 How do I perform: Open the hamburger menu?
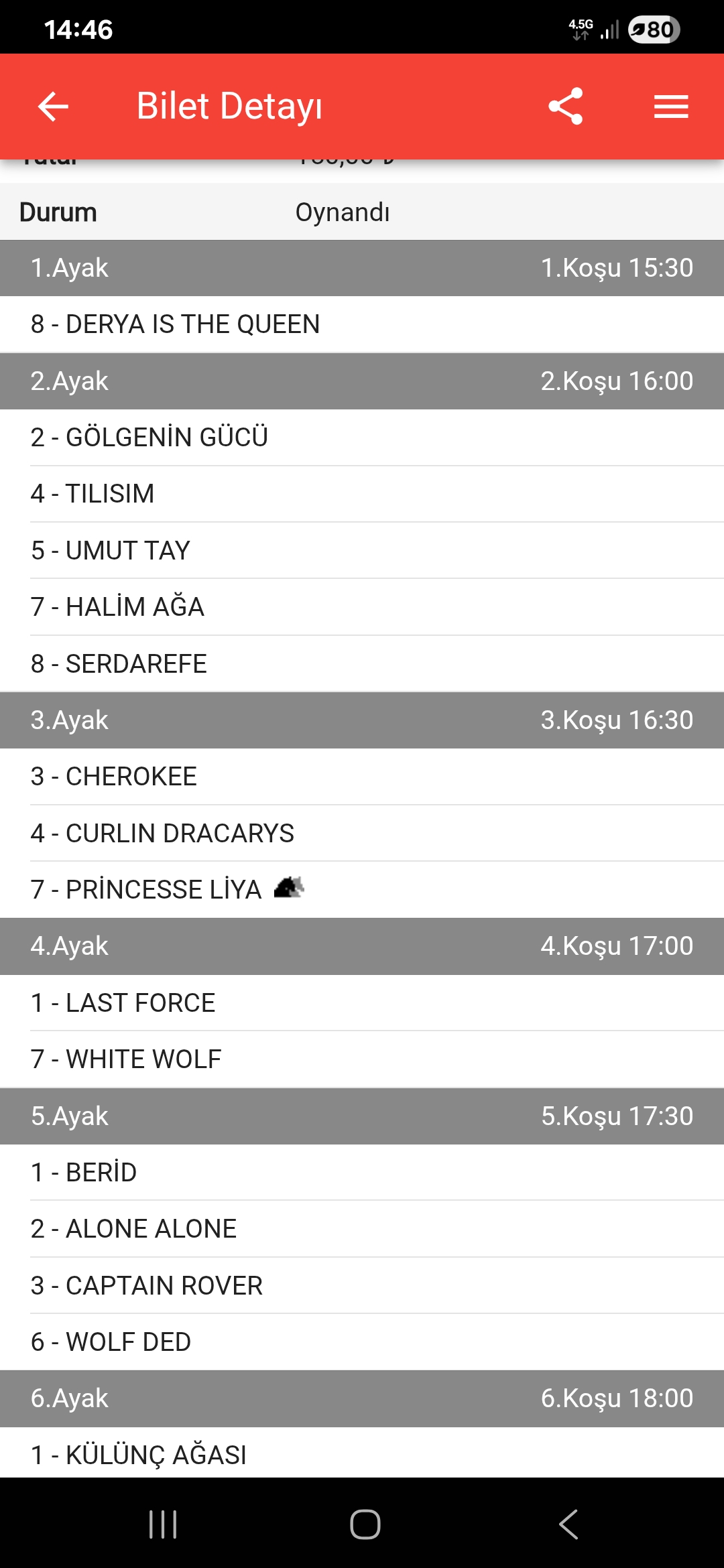point(671,106)
